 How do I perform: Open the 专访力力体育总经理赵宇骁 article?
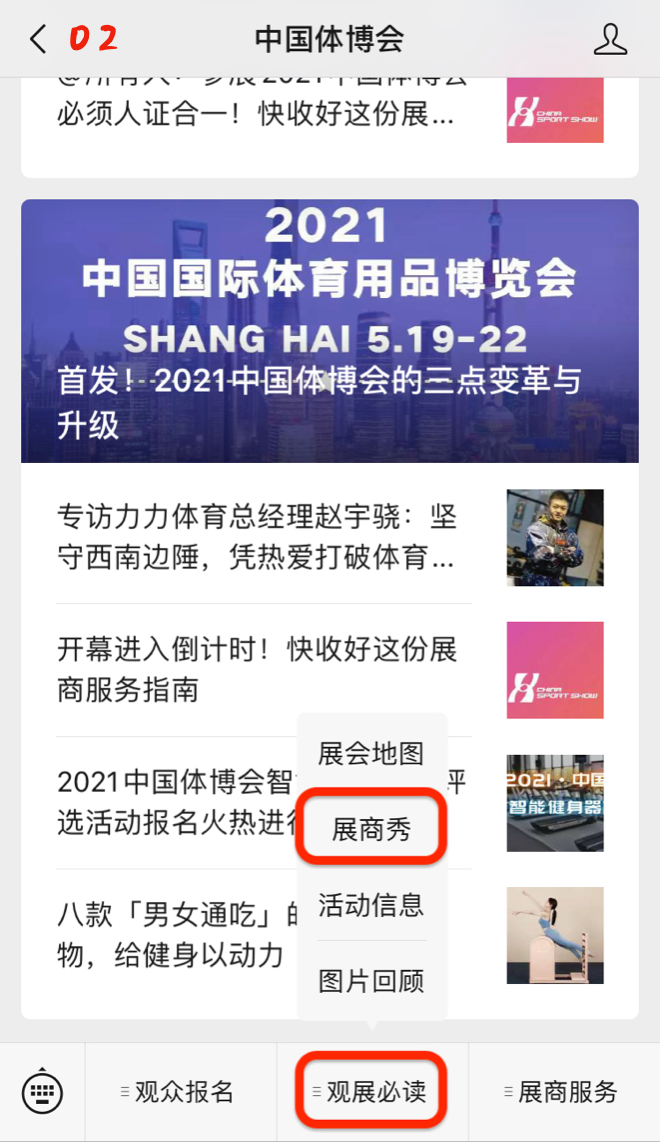pos(257,536)
